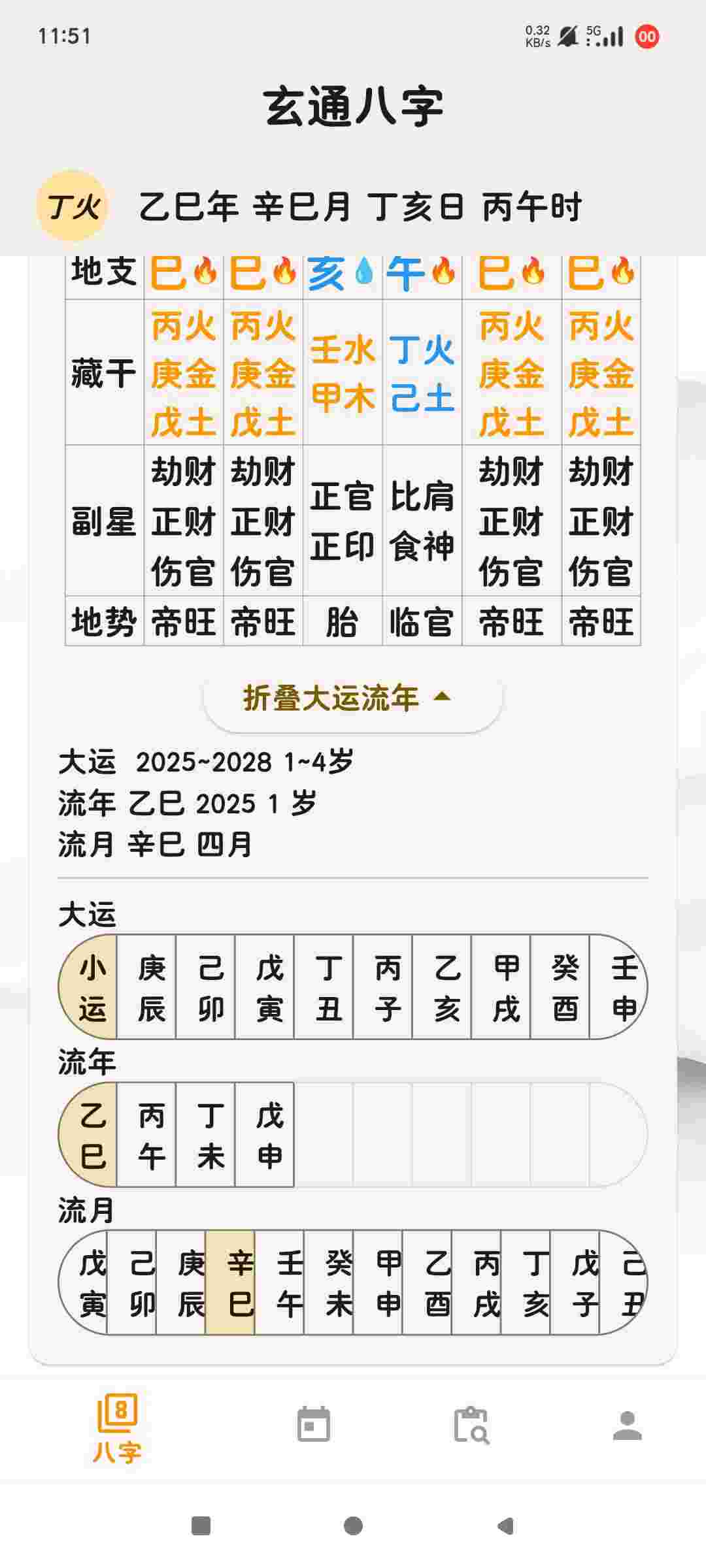Screen dimensions: 706x1568
Task: Collapse the 折叠大运流年 section
Action: (x=352, y=698)
